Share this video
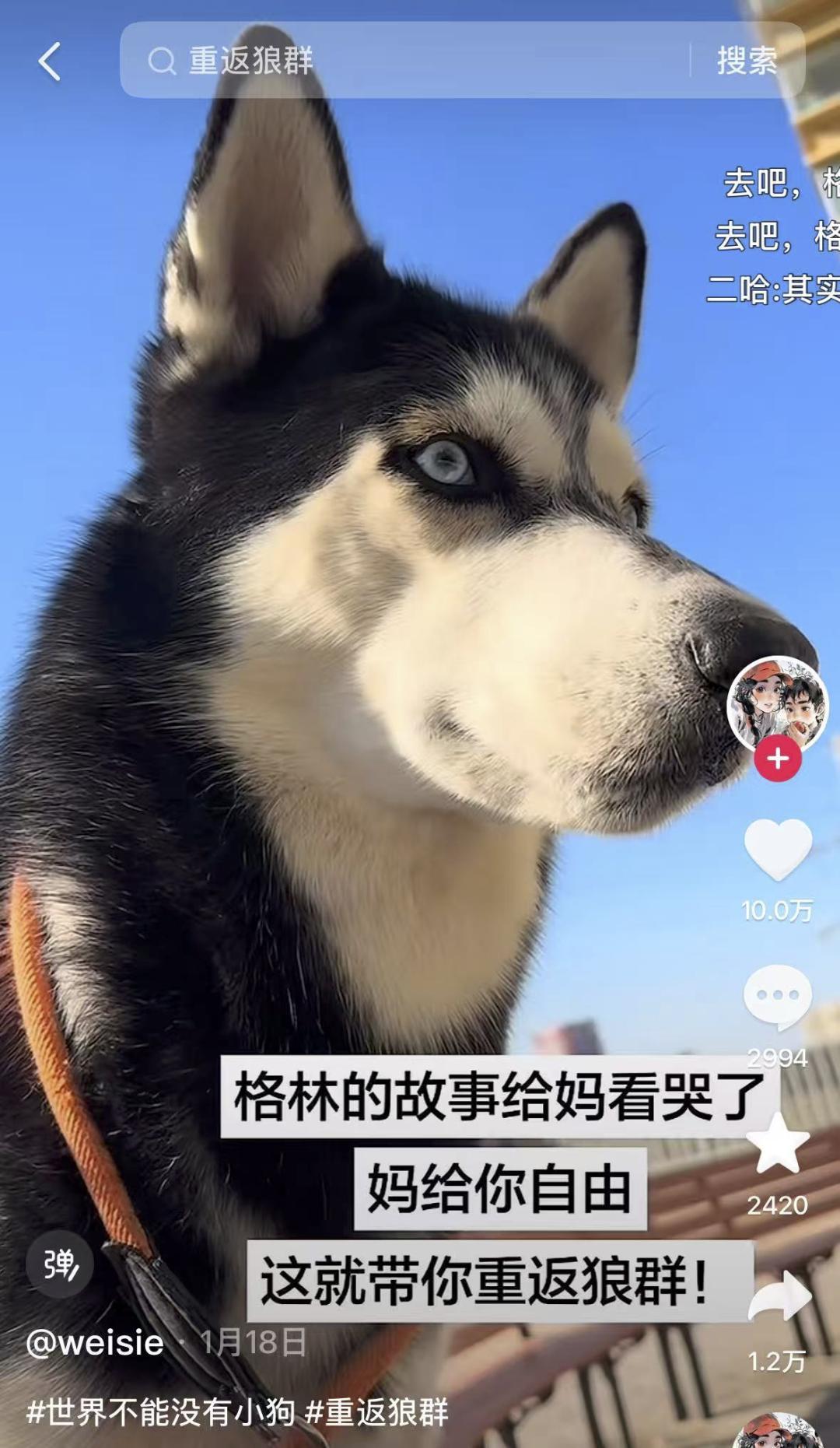The image size is (840, 1448). (779, 1297)
